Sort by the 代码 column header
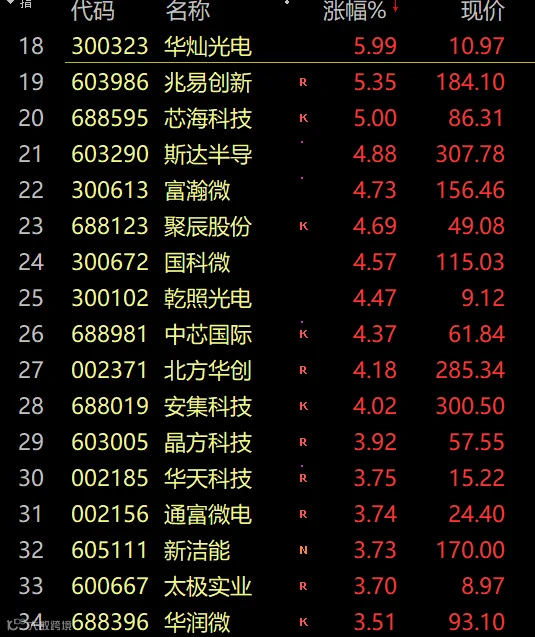Image resolution: width=535 pixels, height=637 pixels. 93,10
